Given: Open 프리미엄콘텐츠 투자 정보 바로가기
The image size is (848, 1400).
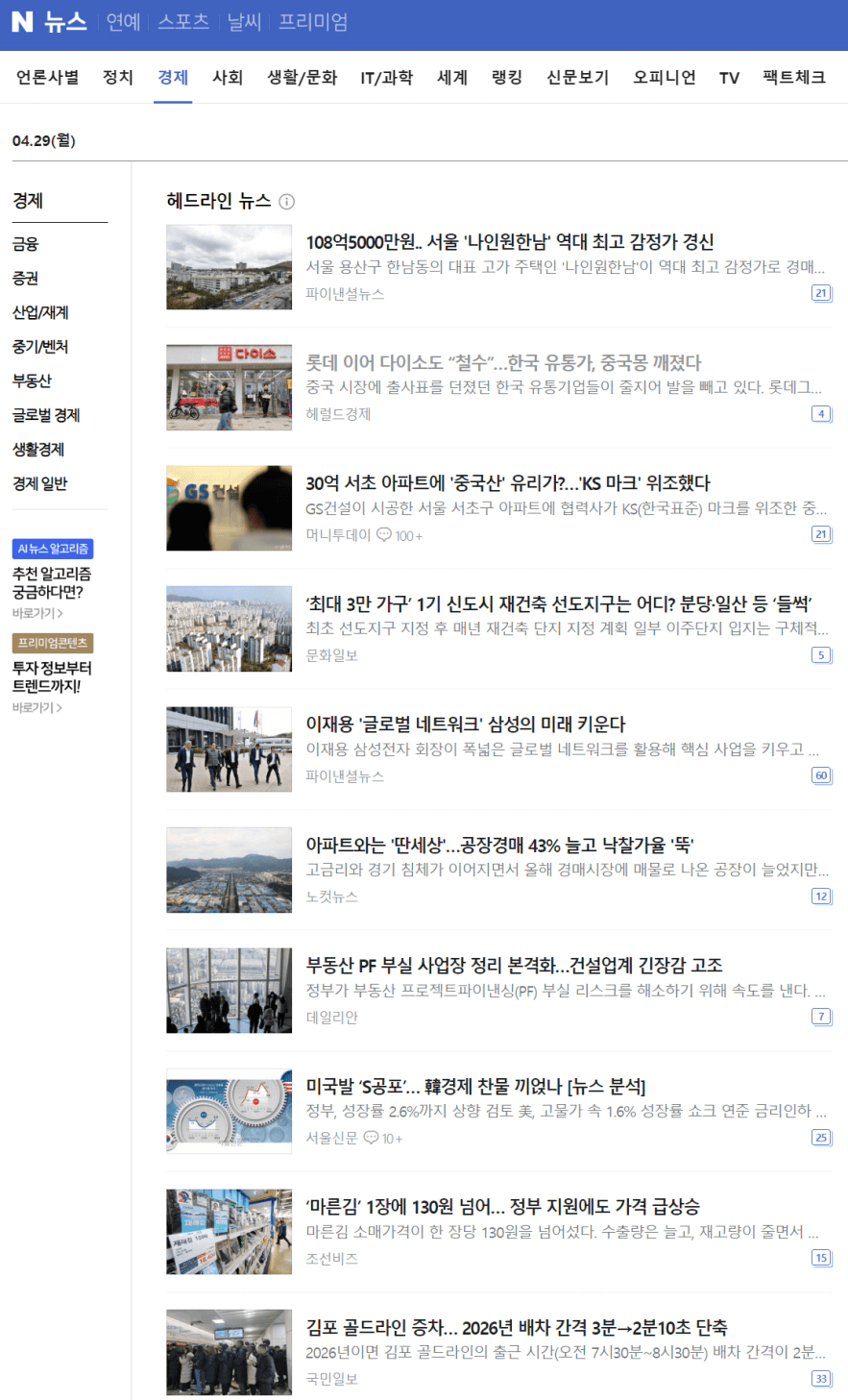Looking at the screenshot, I should coord(37,707).
